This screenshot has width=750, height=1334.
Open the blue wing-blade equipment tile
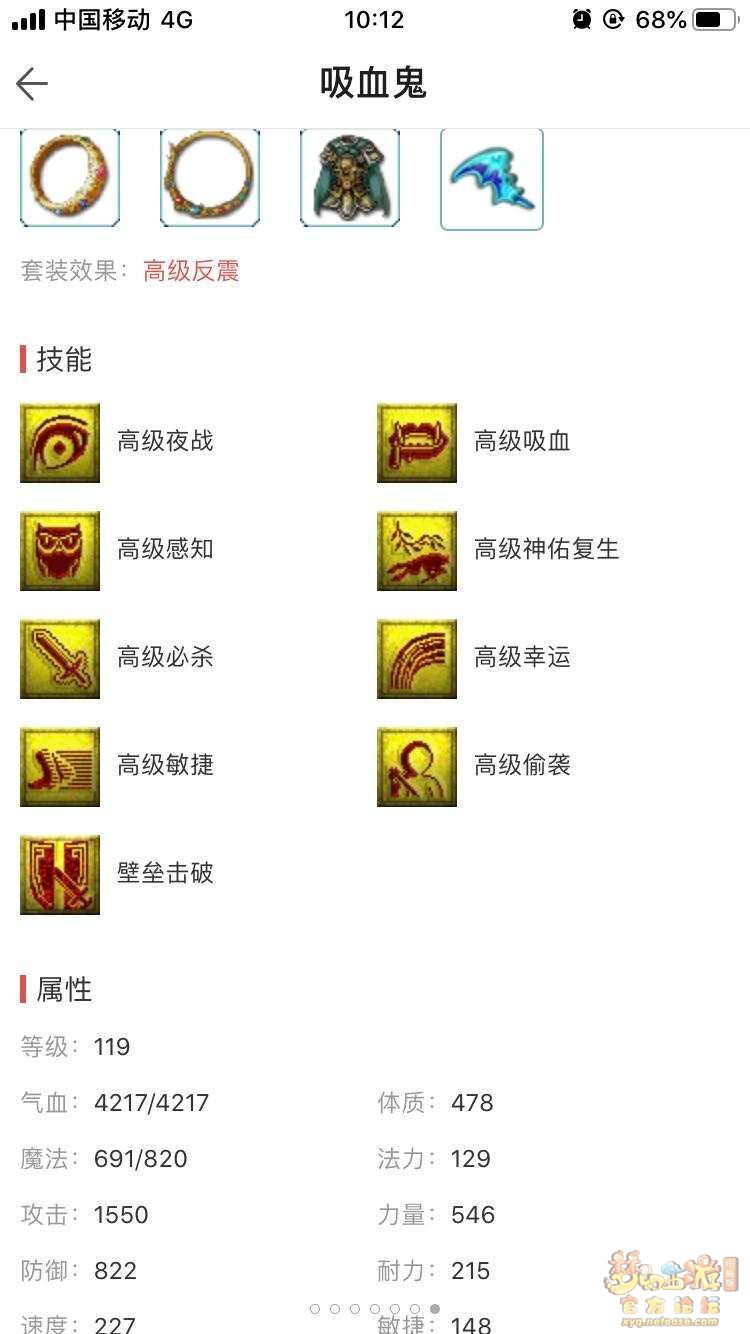tap(492, 180)
